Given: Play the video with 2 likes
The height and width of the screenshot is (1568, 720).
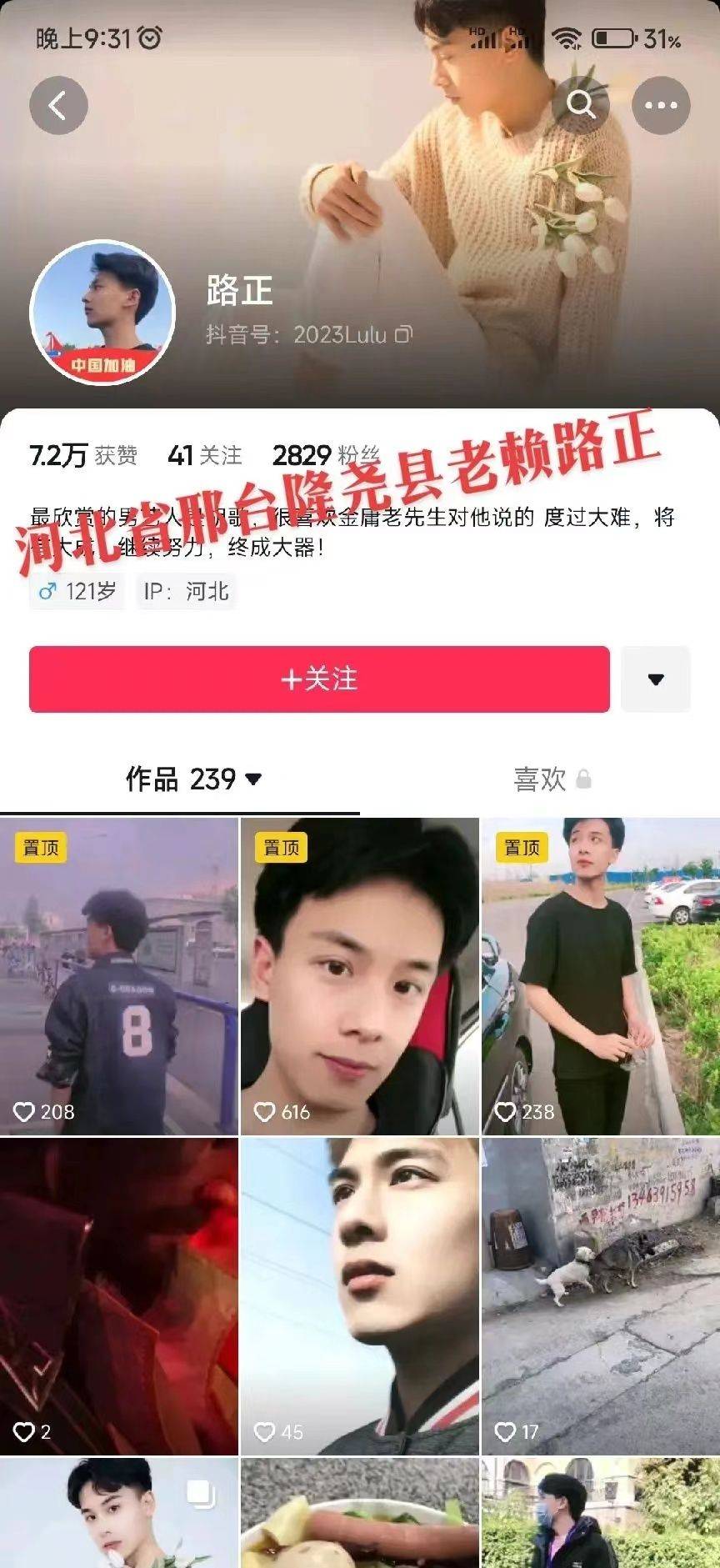Looking at the screenshot, I should (119, 1296).
